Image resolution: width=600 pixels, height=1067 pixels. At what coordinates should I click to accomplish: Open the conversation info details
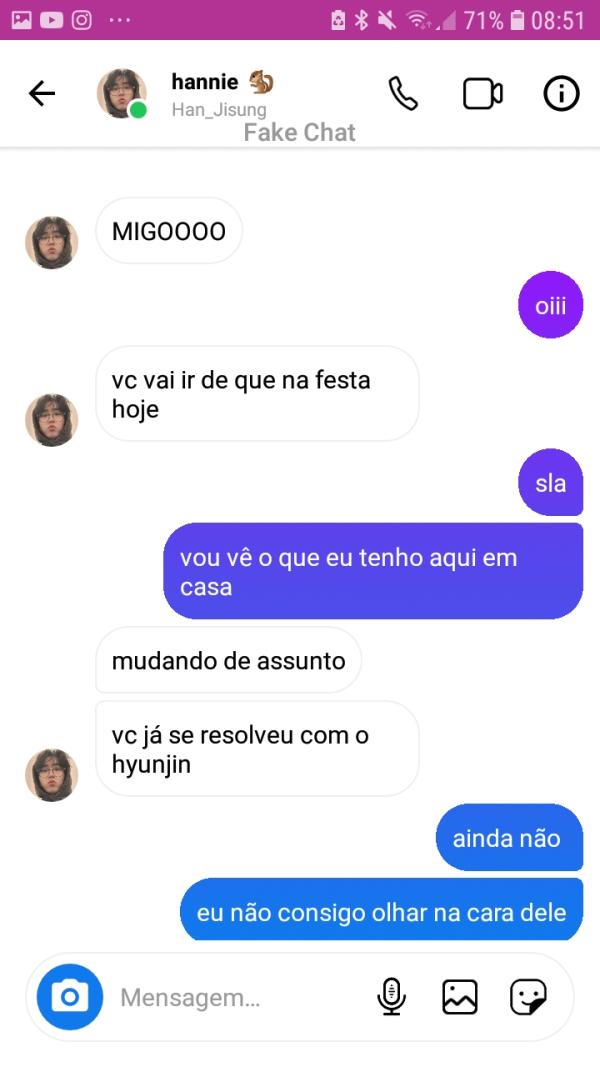point(561,94)
